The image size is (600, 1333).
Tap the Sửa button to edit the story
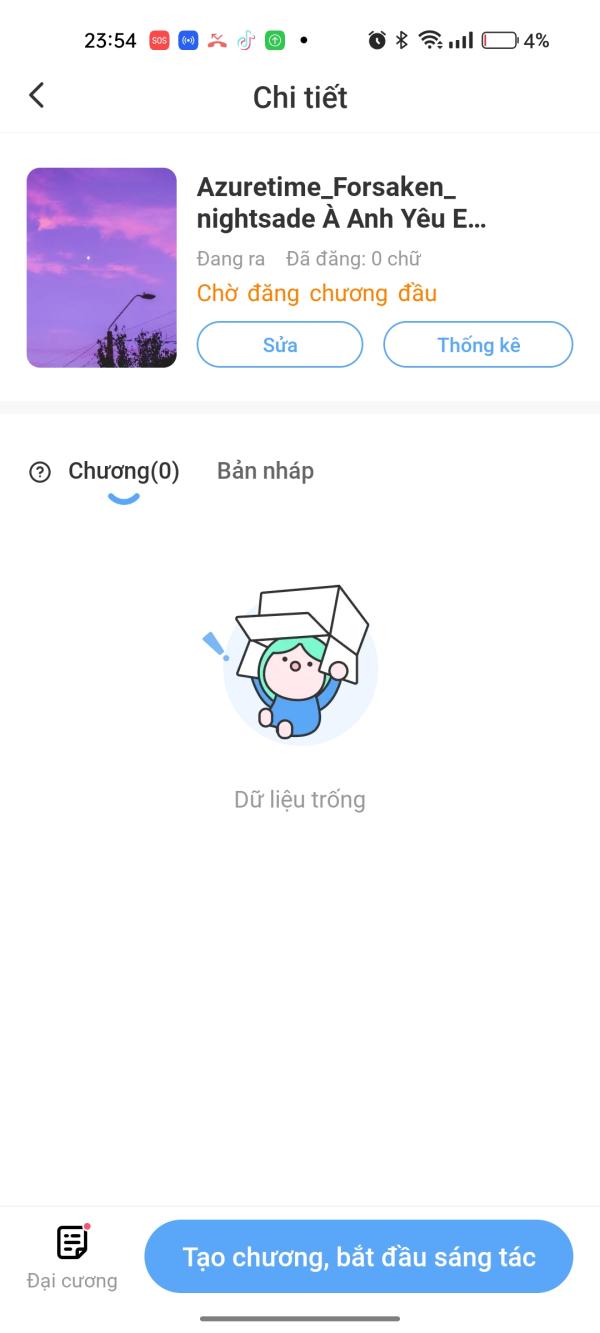click(x=280, y=345)
